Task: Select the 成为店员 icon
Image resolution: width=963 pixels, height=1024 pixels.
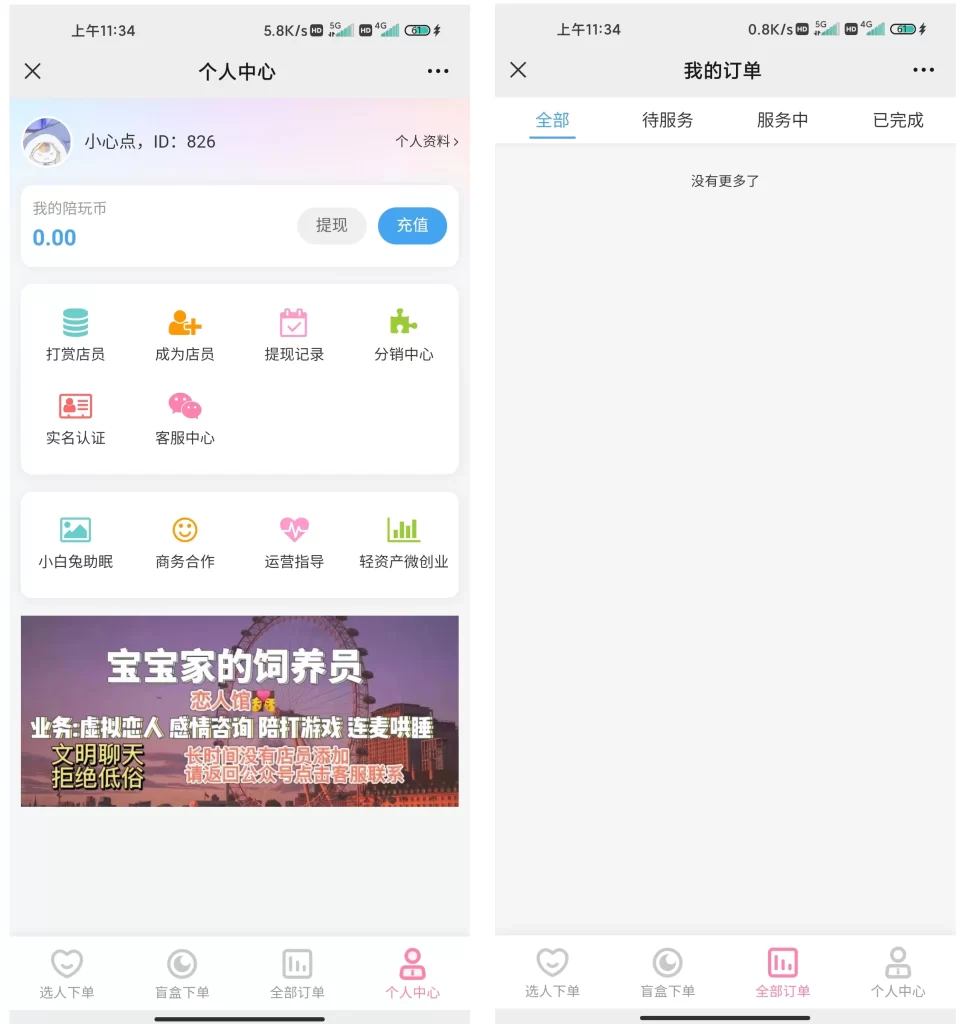Action: coord(184,332)
